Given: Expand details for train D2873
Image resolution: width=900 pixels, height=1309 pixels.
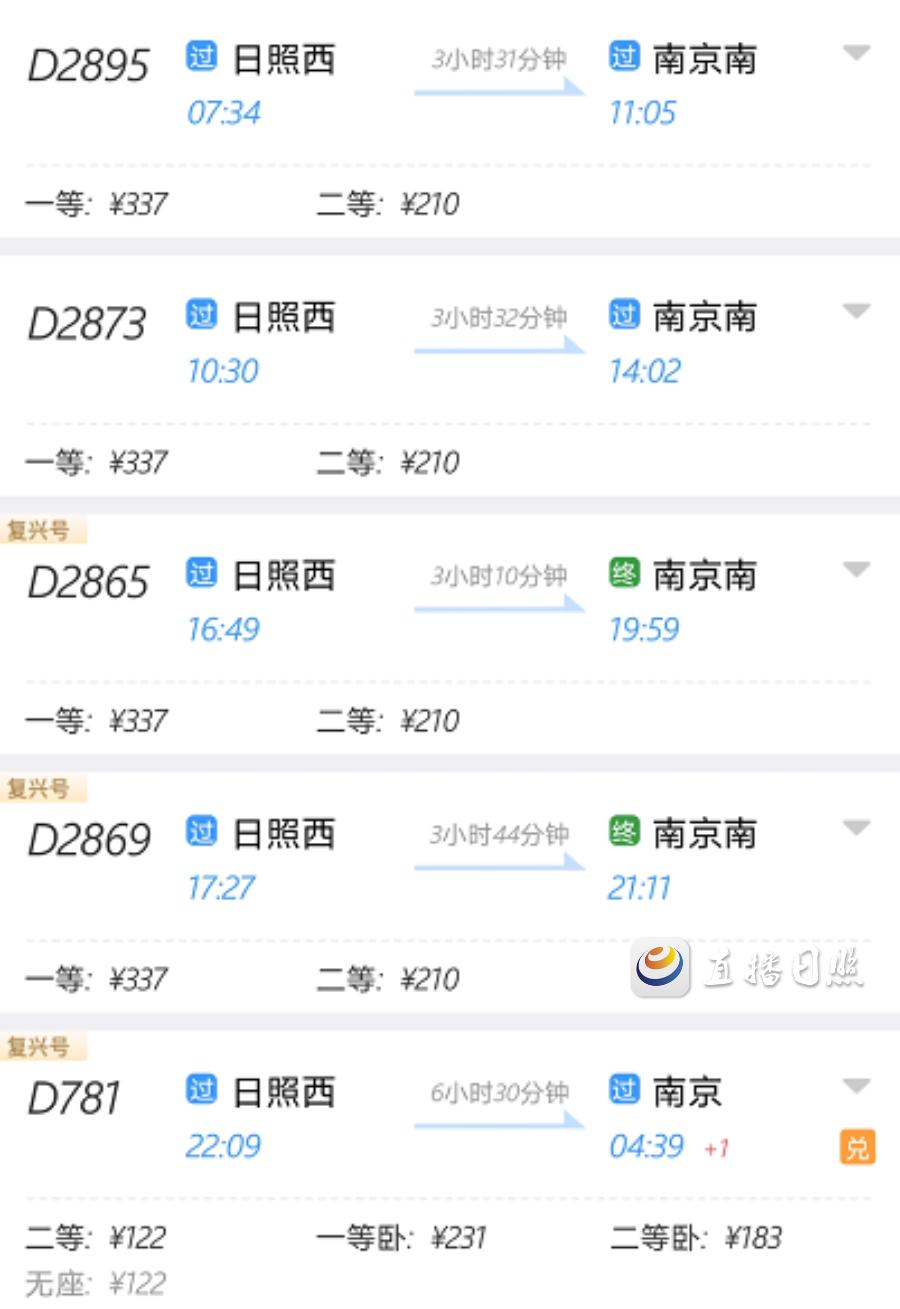Looking at the screenshot, I should (x=856, y=311).
